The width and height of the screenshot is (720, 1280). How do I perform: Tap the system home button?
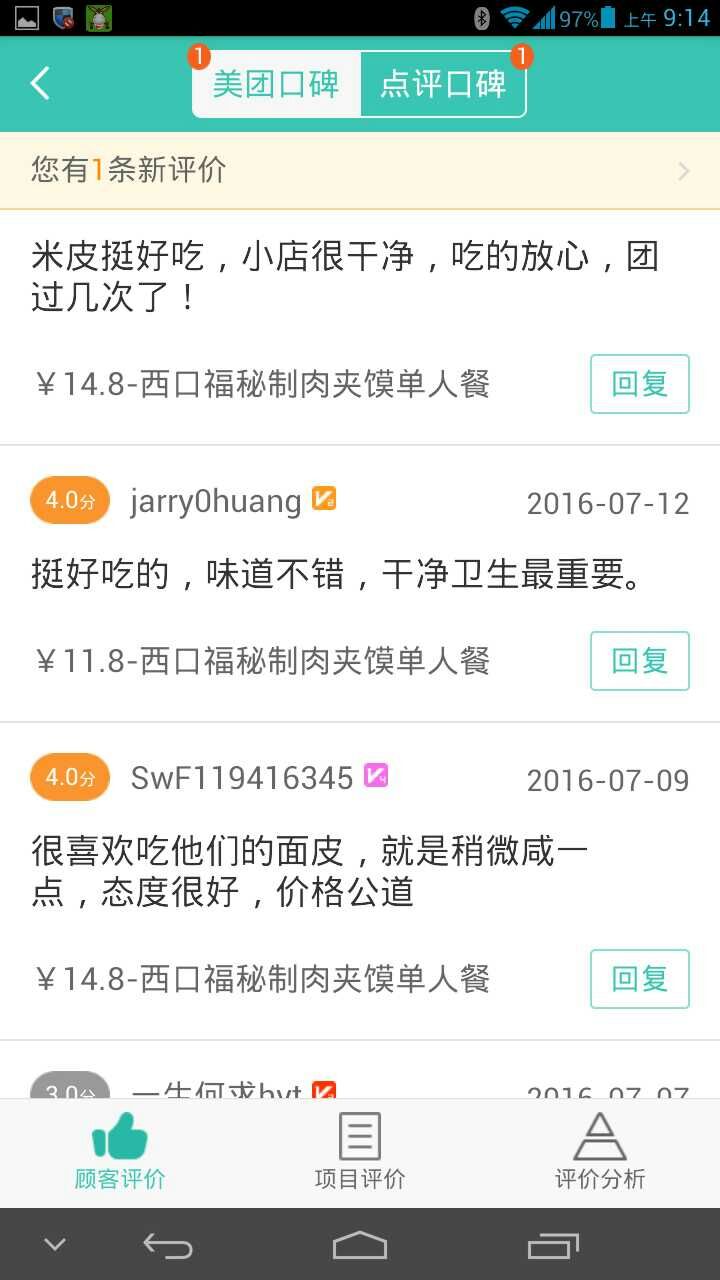pos(360,1245)
